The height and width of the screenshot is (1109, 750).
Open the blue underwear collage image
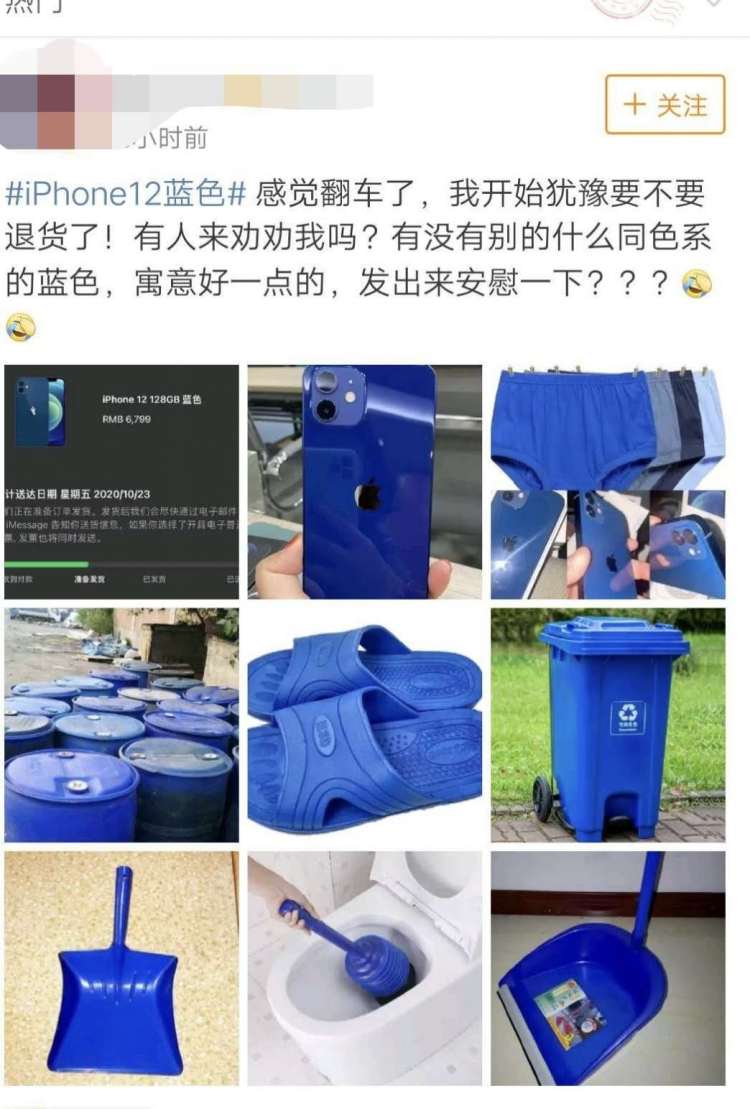pyautogui.click(x=607, y=482)
